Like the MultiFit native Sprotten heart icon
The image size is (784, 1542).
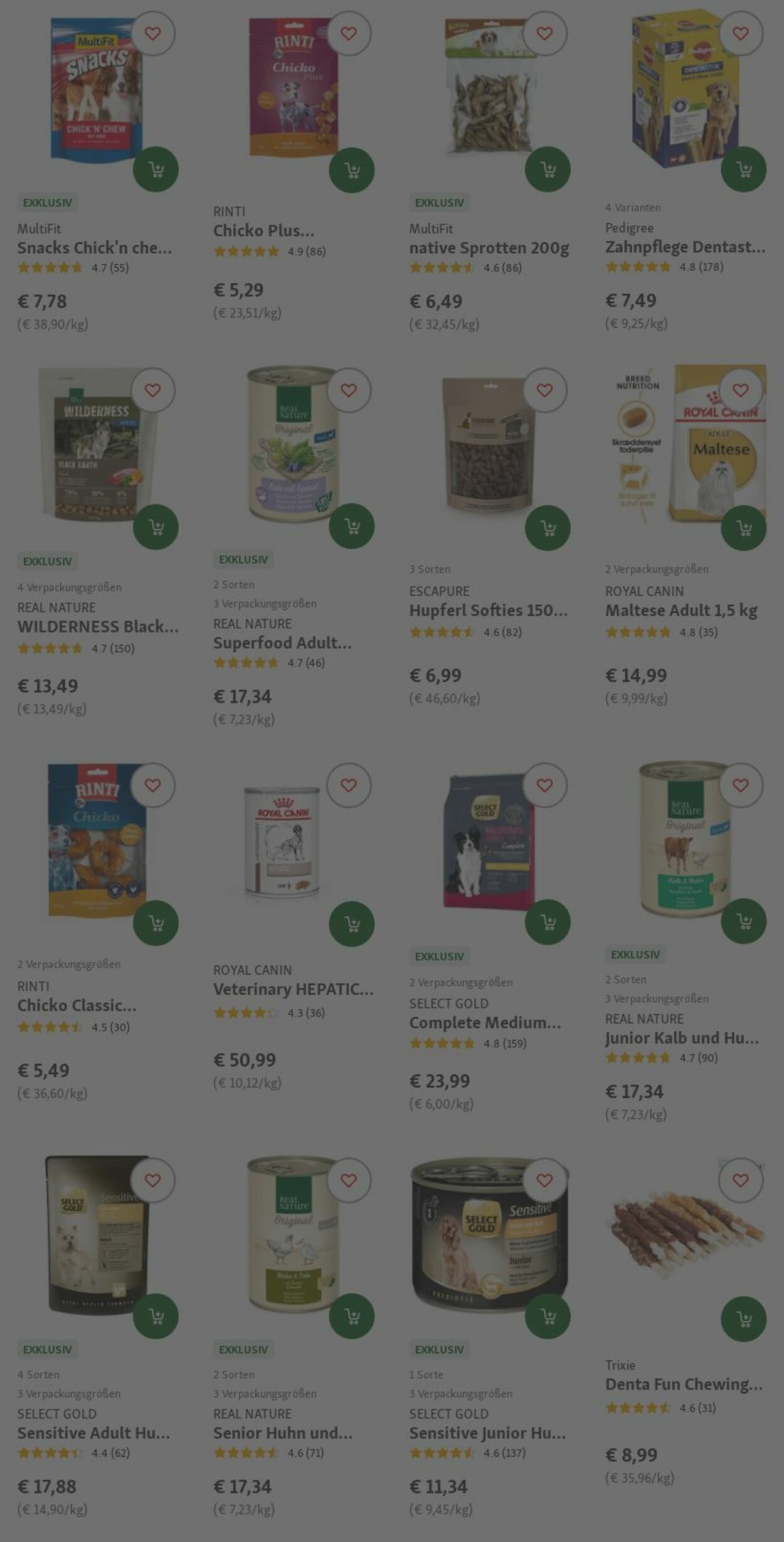[544, 33]
